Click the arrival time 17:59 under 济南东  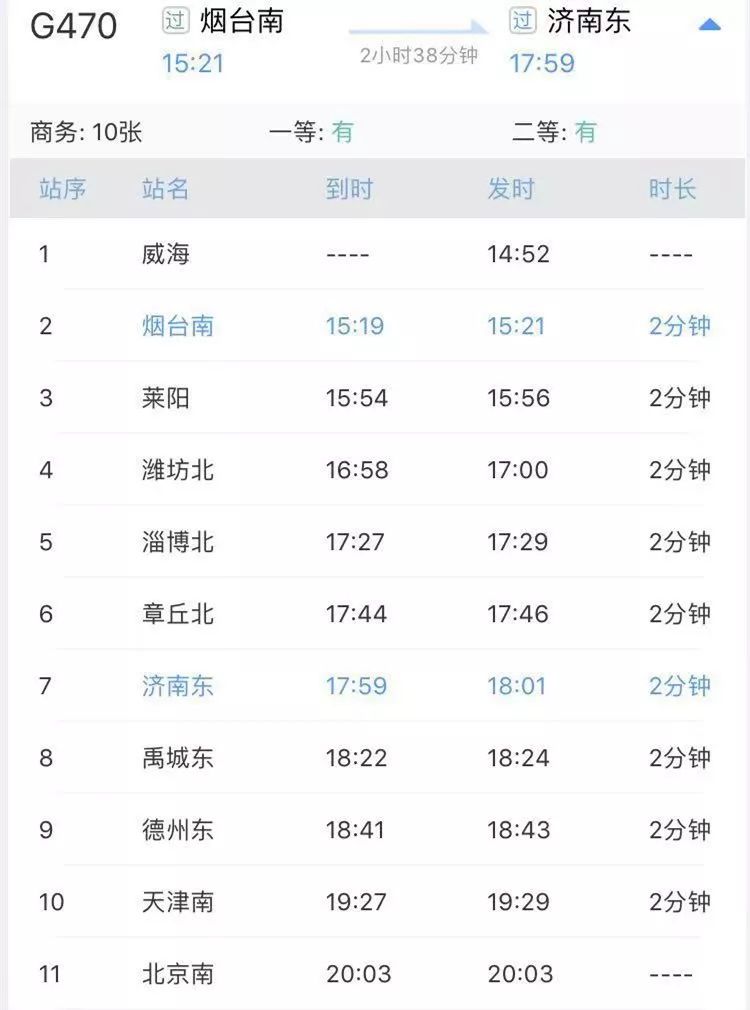click(545, 63)
